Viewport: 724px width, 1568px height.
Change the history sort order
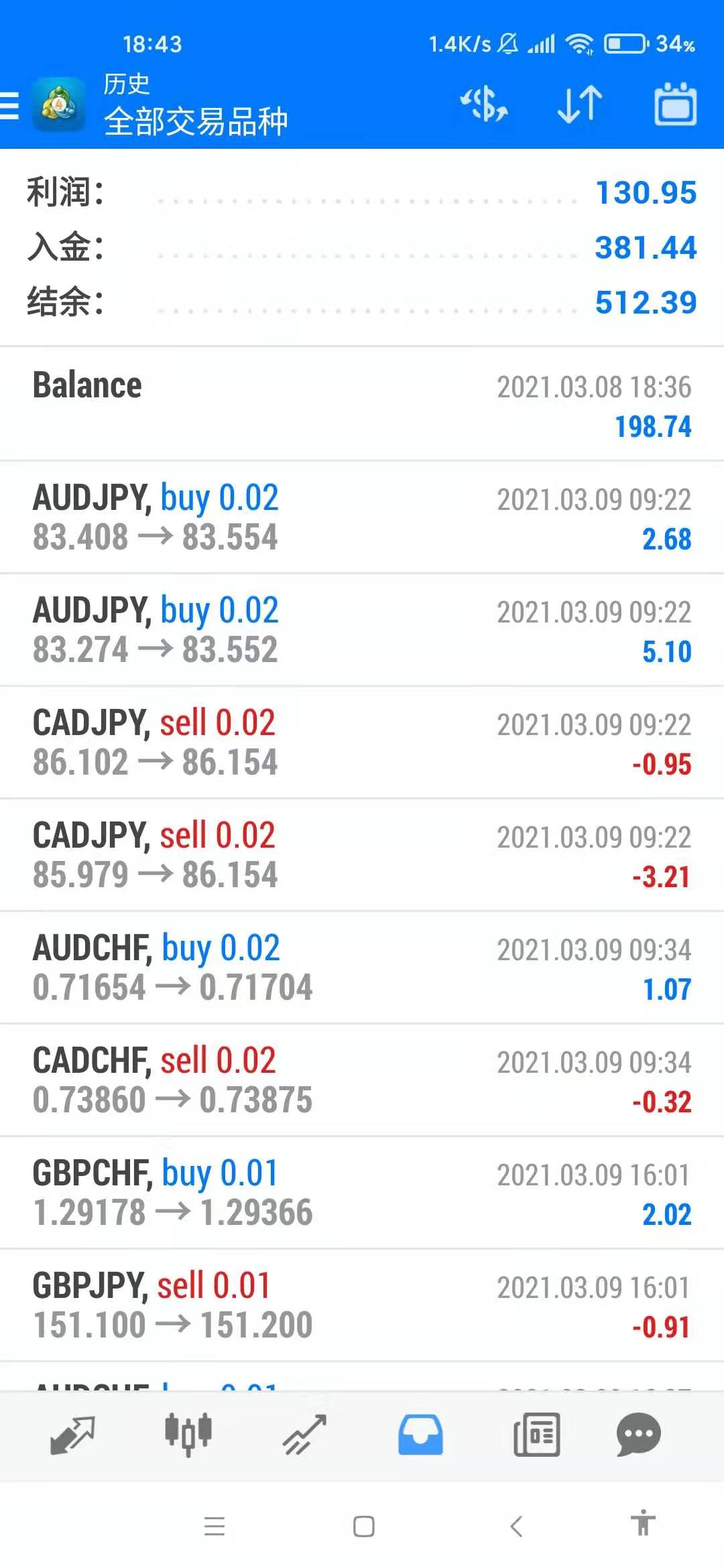[580, 105]
